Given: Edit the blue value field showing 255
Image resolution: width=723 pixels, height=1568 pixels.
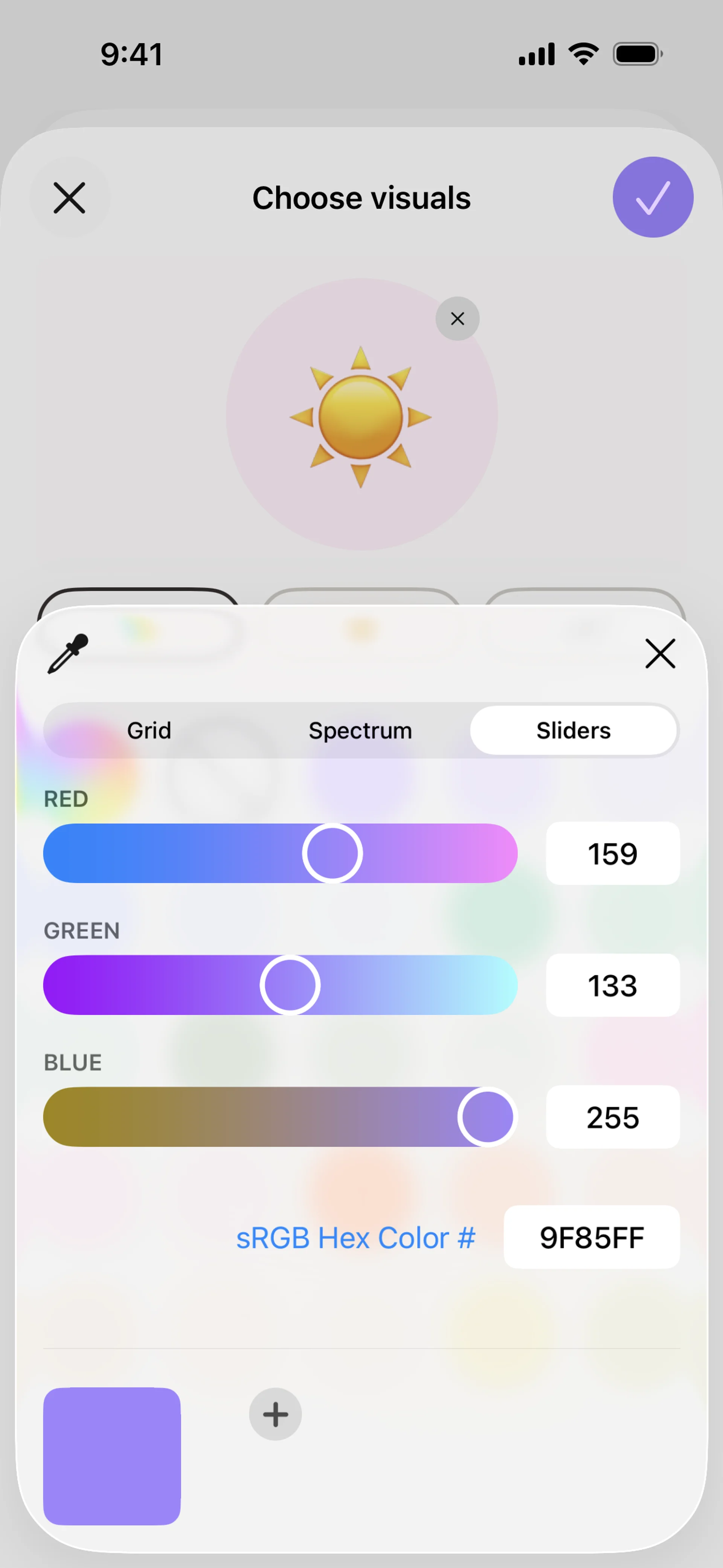Looking at the screenshot, I should point(612,1117).
